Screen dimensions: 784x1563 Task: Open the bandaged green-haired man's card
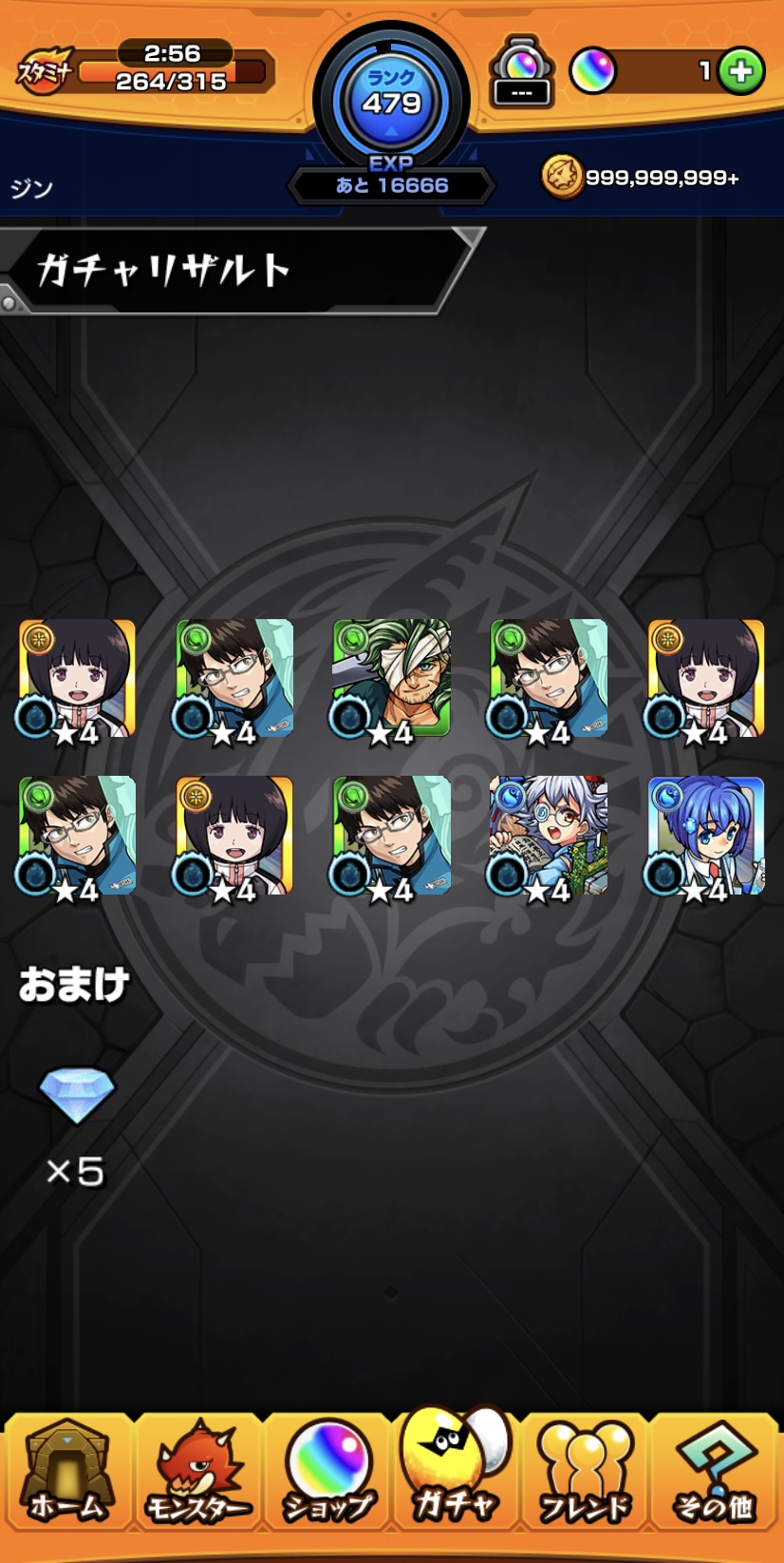click(391, 679)
